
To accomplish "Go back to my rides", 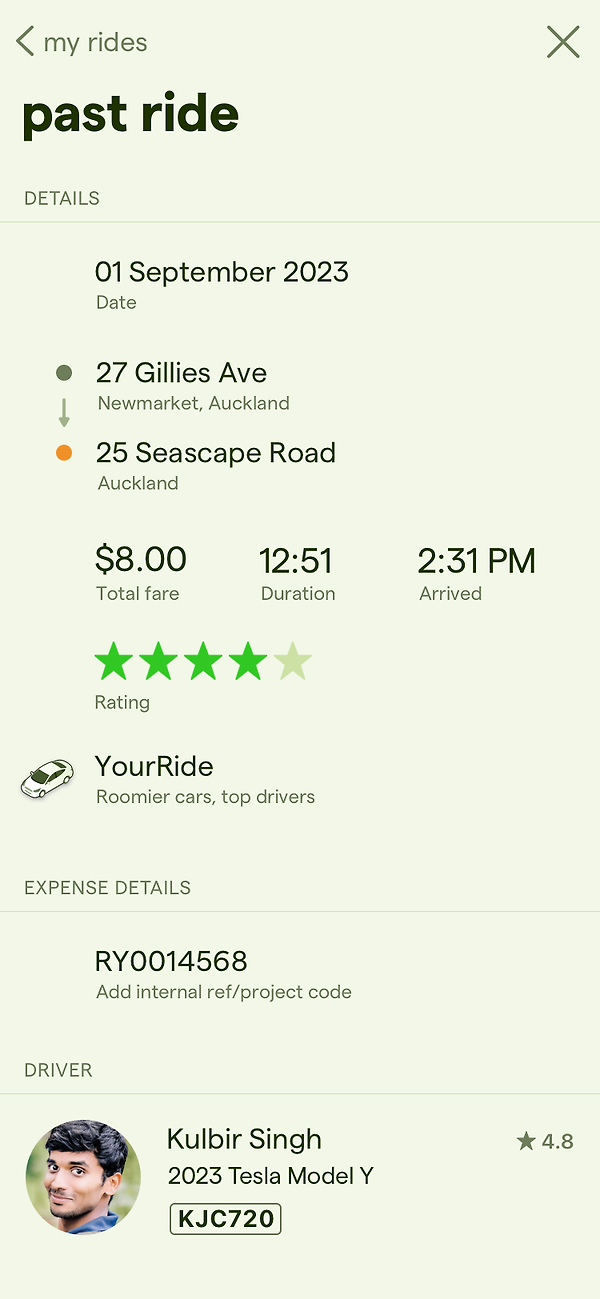I will pos(82,43).
